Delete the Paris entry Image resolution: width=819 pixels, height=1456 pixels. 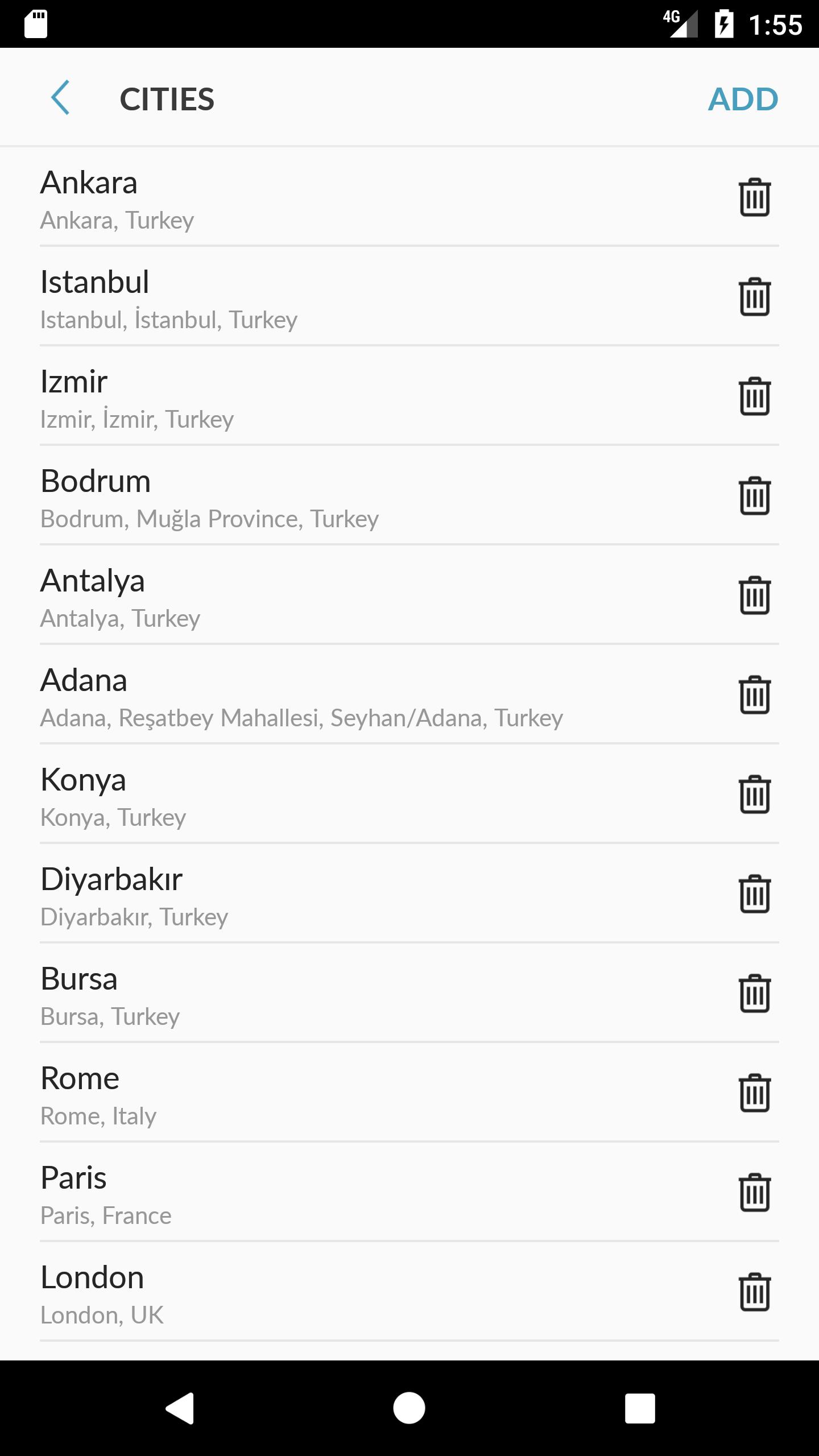[755, 1192]
